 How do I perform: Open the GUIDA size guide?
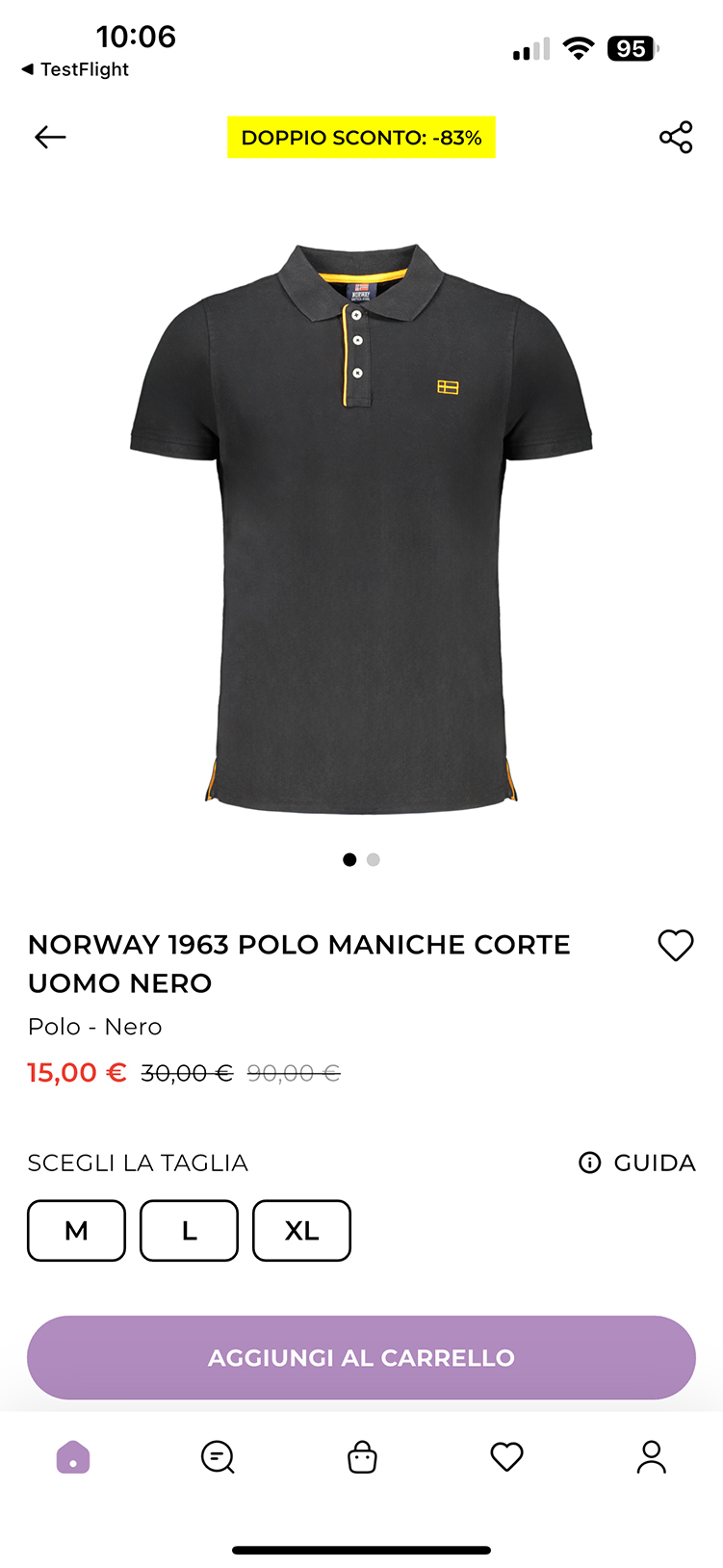tap(637, 1163)
